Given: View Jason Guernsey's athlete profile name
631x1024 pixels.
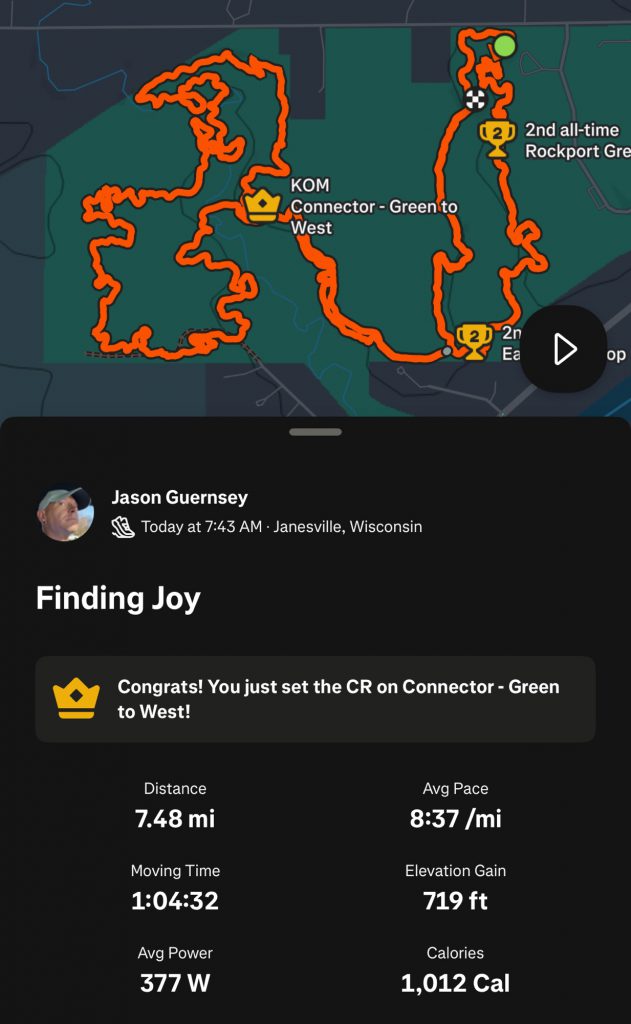Looking at the screenshot, I should [179, 497].
